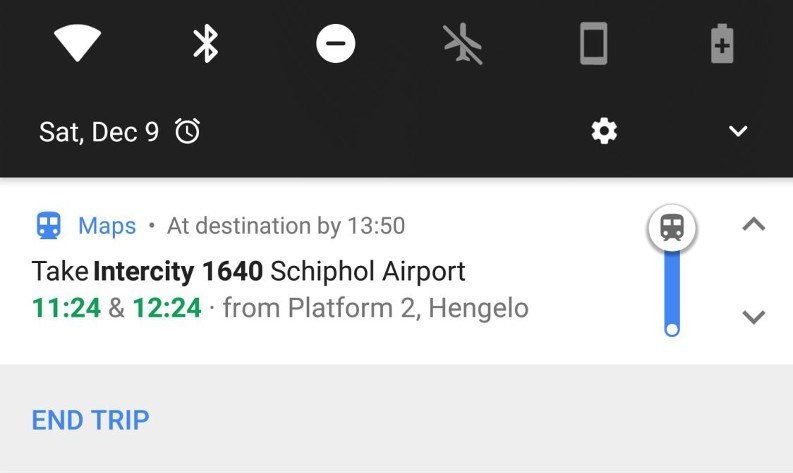Go to next trip step with down chevron
This screenshot has width=793, height=473.
(x=753, y=317)
